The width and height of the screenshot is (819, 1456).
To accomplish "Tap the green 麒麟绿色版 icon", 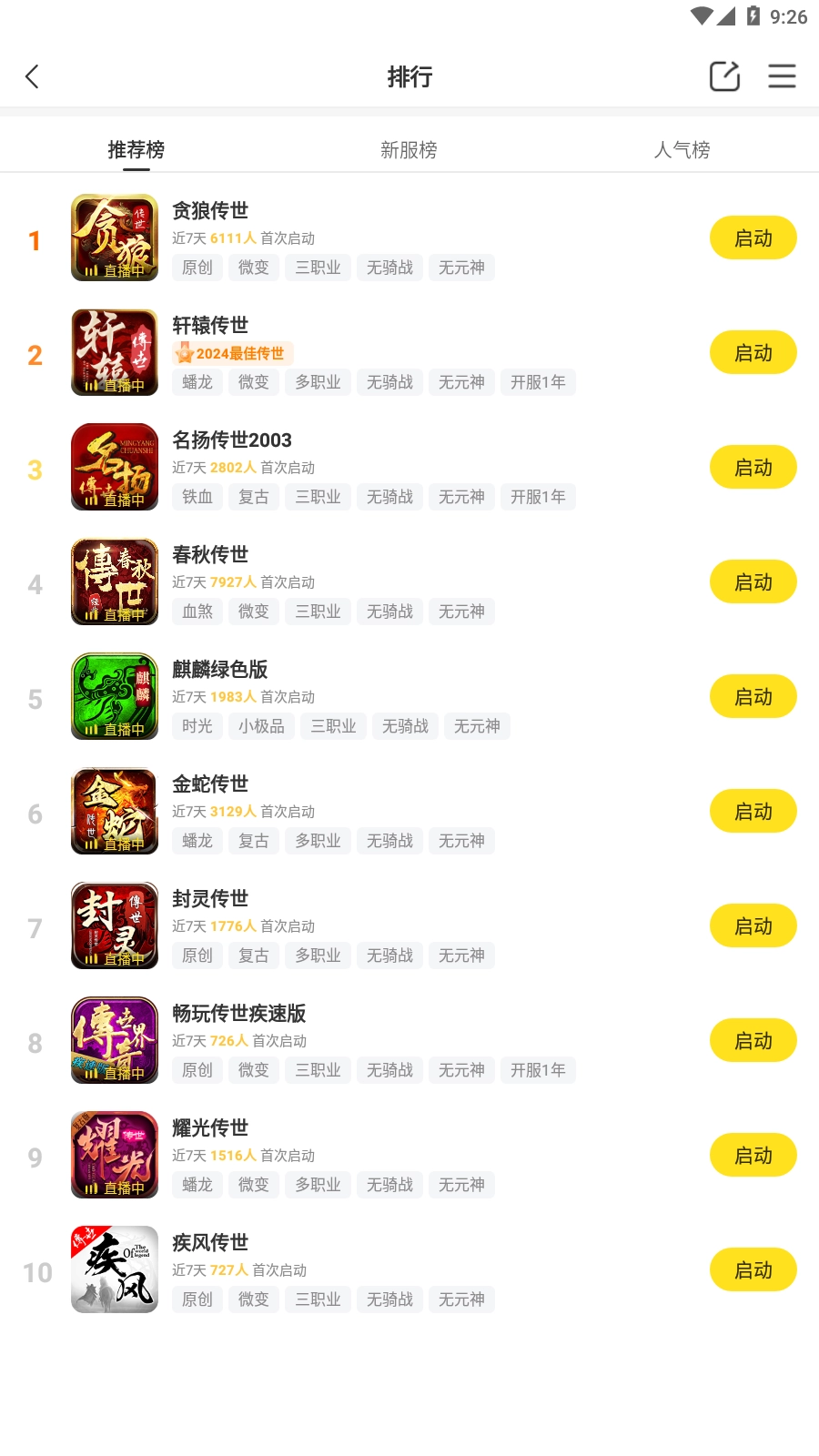I will tap(114, 696).
